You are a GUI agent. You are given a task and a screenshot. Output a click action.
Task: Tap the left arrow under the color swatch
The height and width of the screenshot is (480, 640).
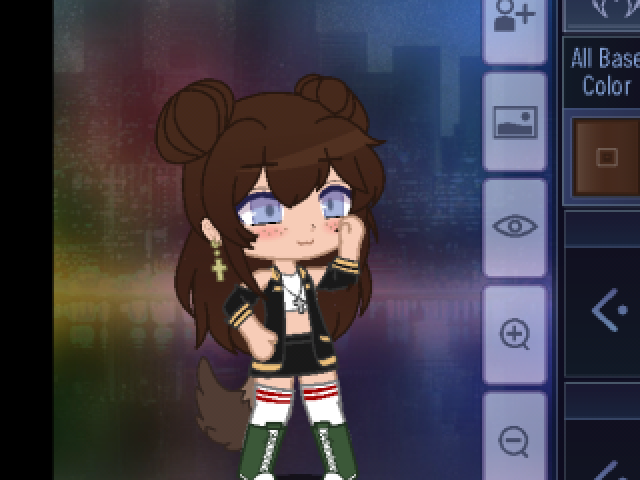pos(606,310)
